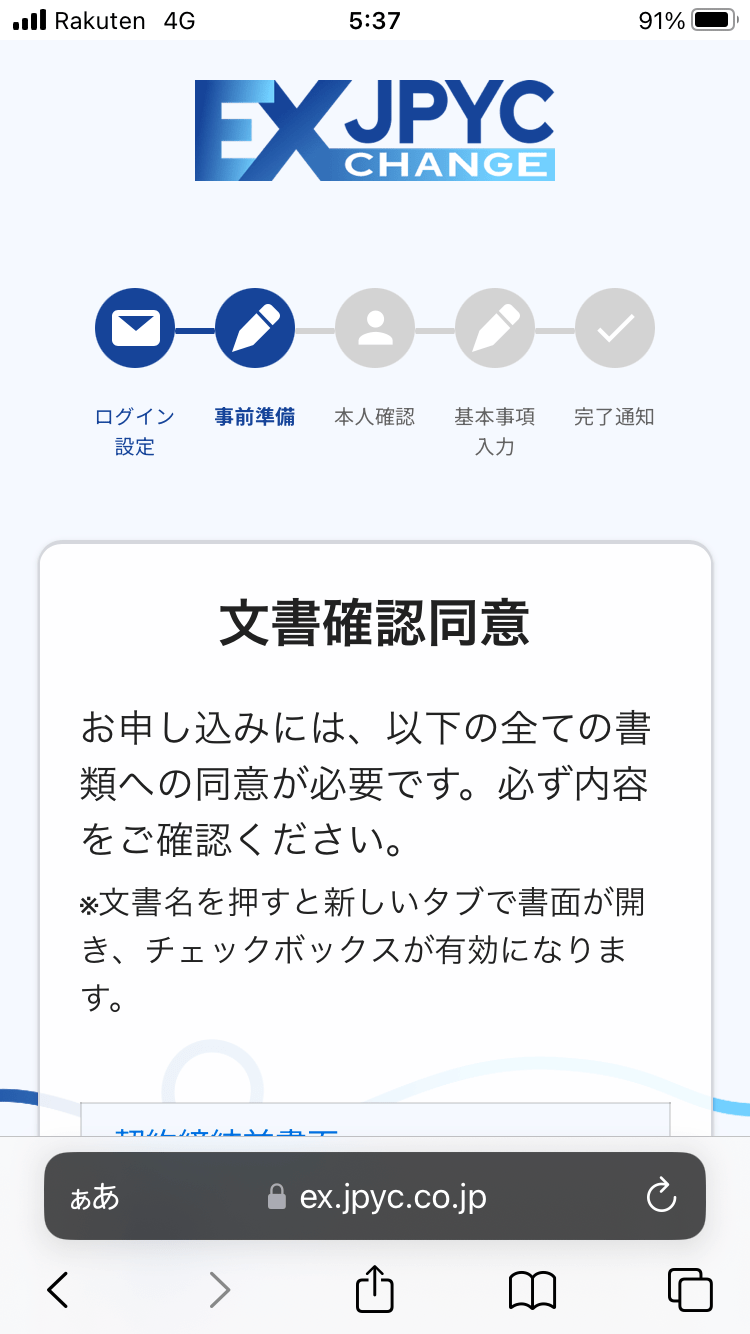Viewport: 750px width, 1334px height.
Task: Show all open Safari tabs
Action: click(689, 1290)
